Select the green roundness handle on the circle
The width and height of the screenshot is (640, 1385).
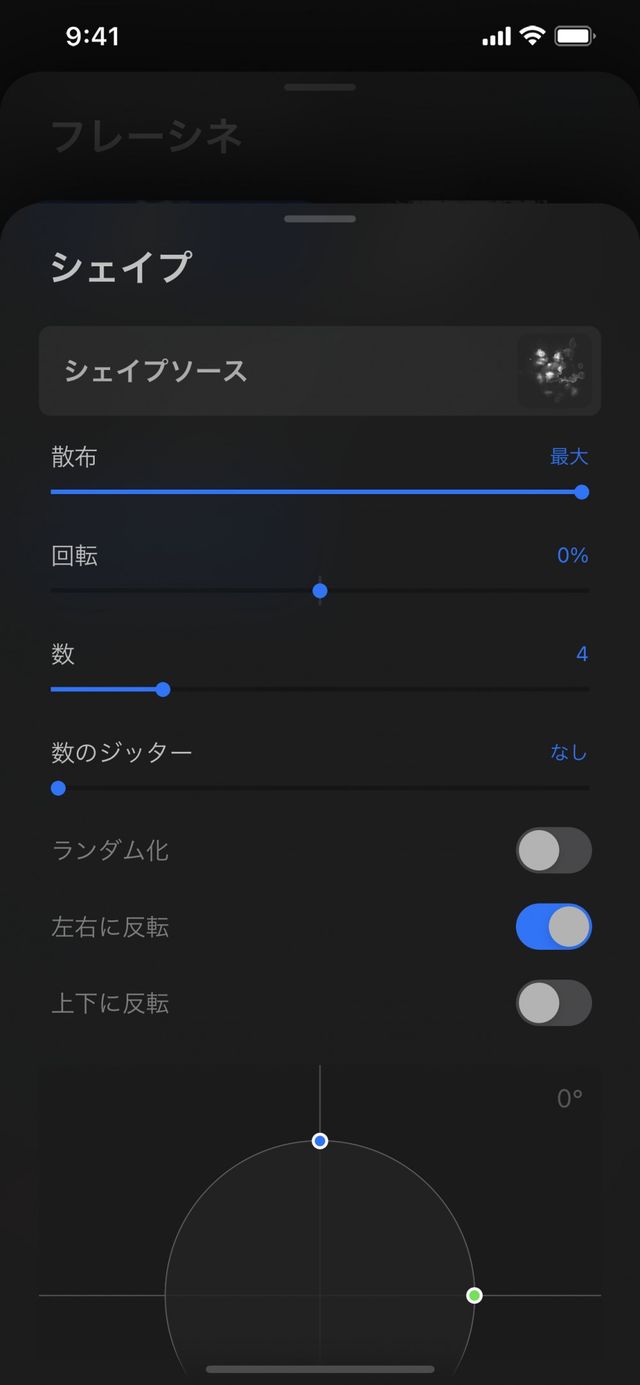pos(475,1295)
